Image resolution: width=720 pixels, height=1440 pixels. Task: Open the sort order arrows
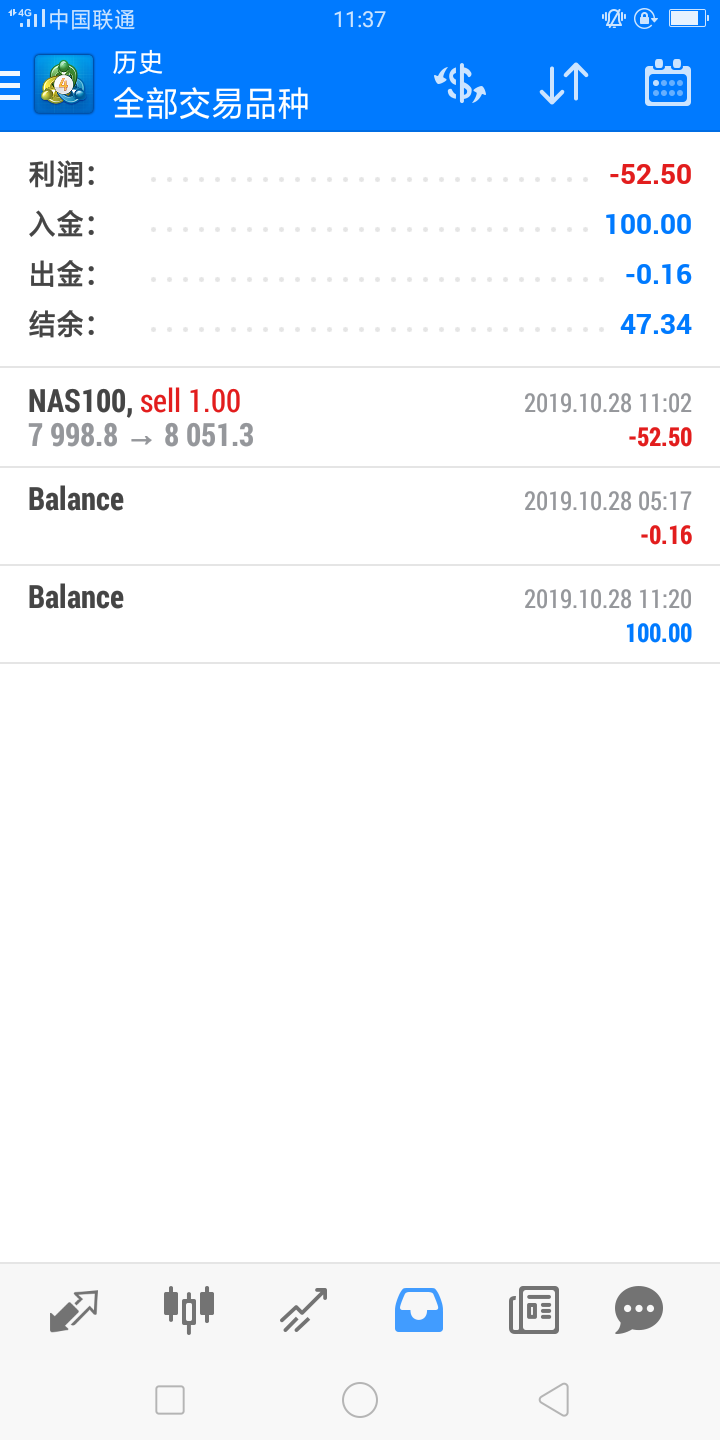(564, 84)
